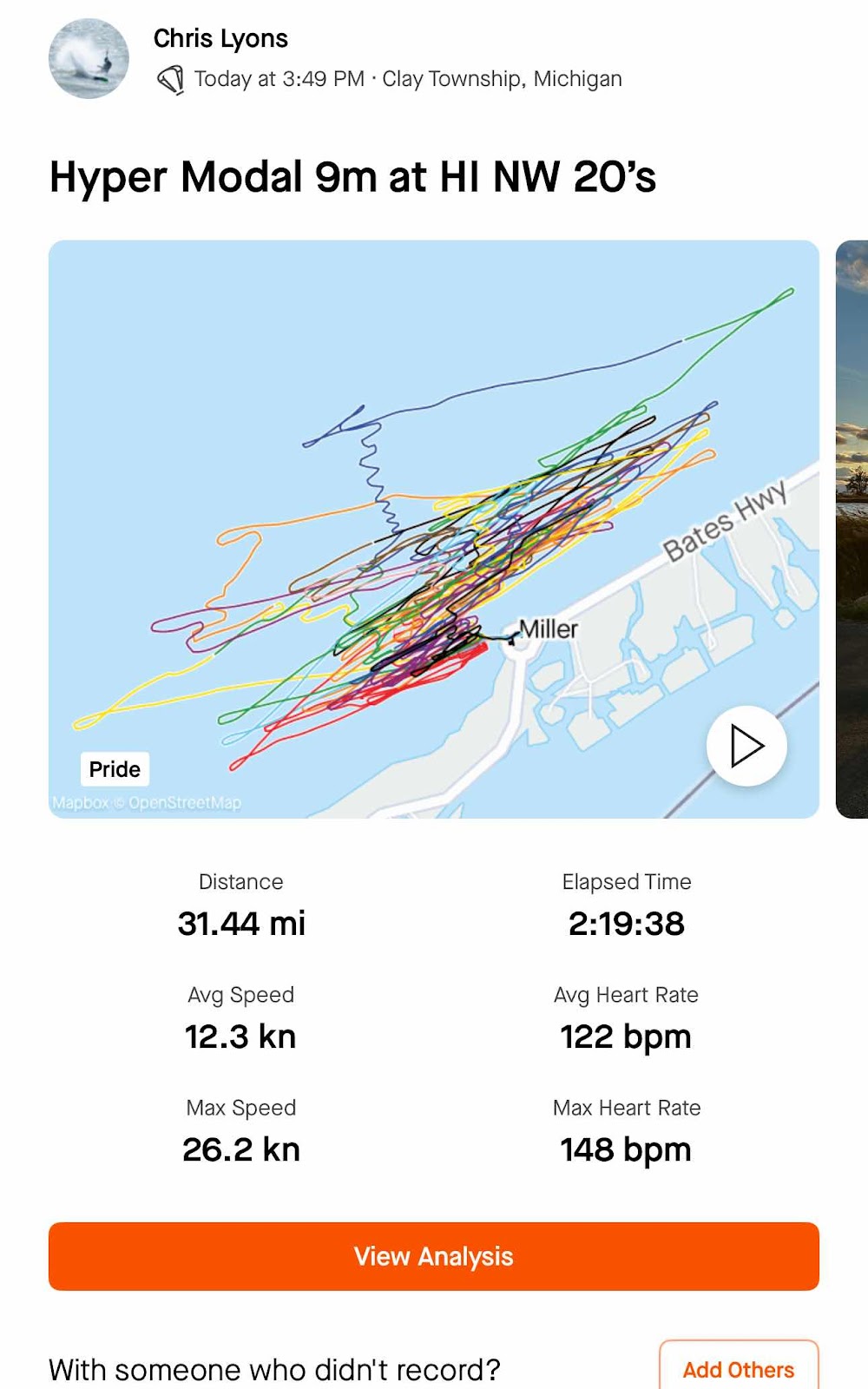The image size is (868, 1389).
Task: Open Chris Lyons' athlete name link
Action: pyautogui.click(x=220, y=38)
